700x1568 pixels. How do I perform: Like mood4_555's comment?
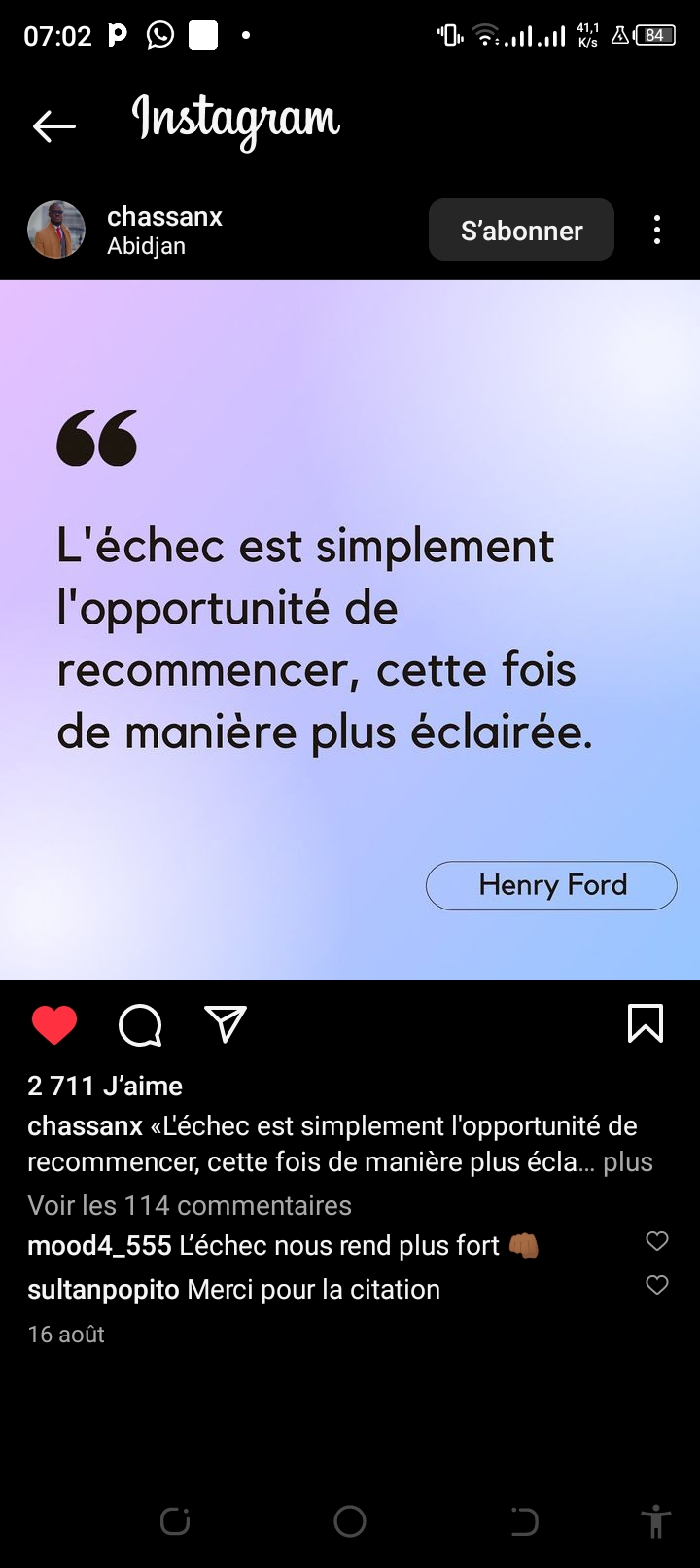(x=657, y=1241)
